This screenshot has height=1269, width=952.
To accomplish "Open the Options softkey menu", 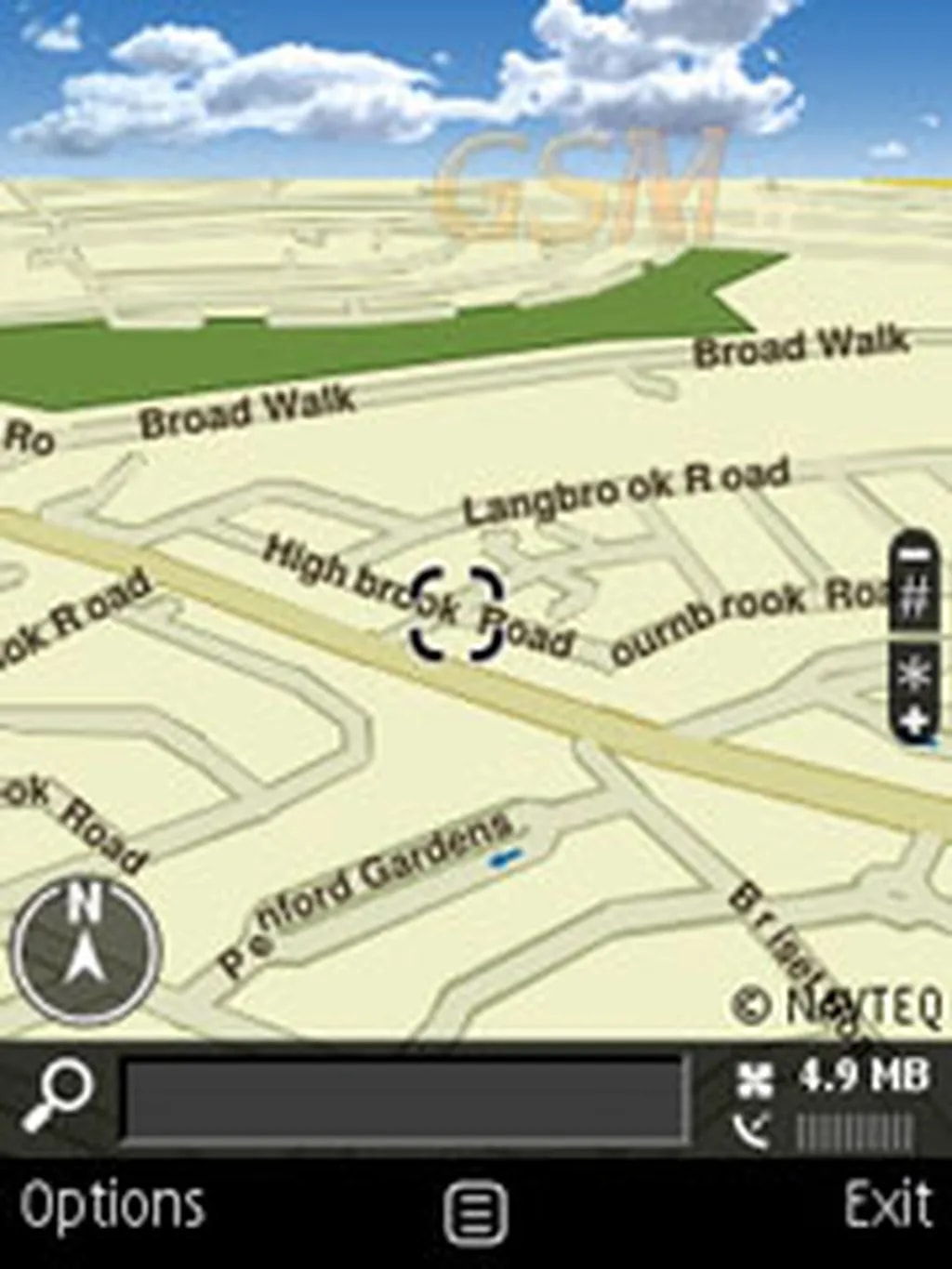I will [x=112, y=1207].
